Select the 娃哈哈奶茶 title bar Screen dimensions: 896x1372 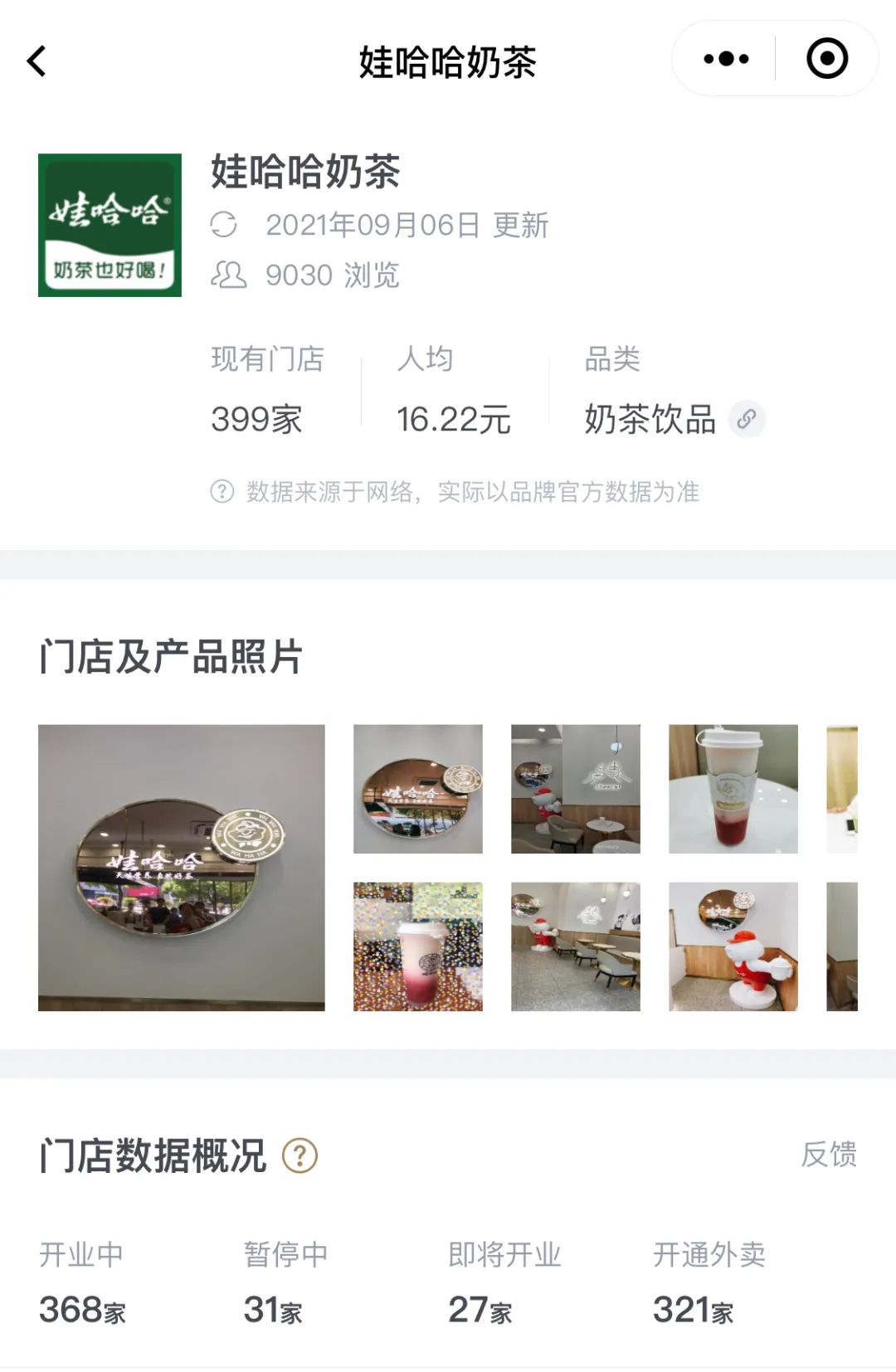click(x=448, y=58)
